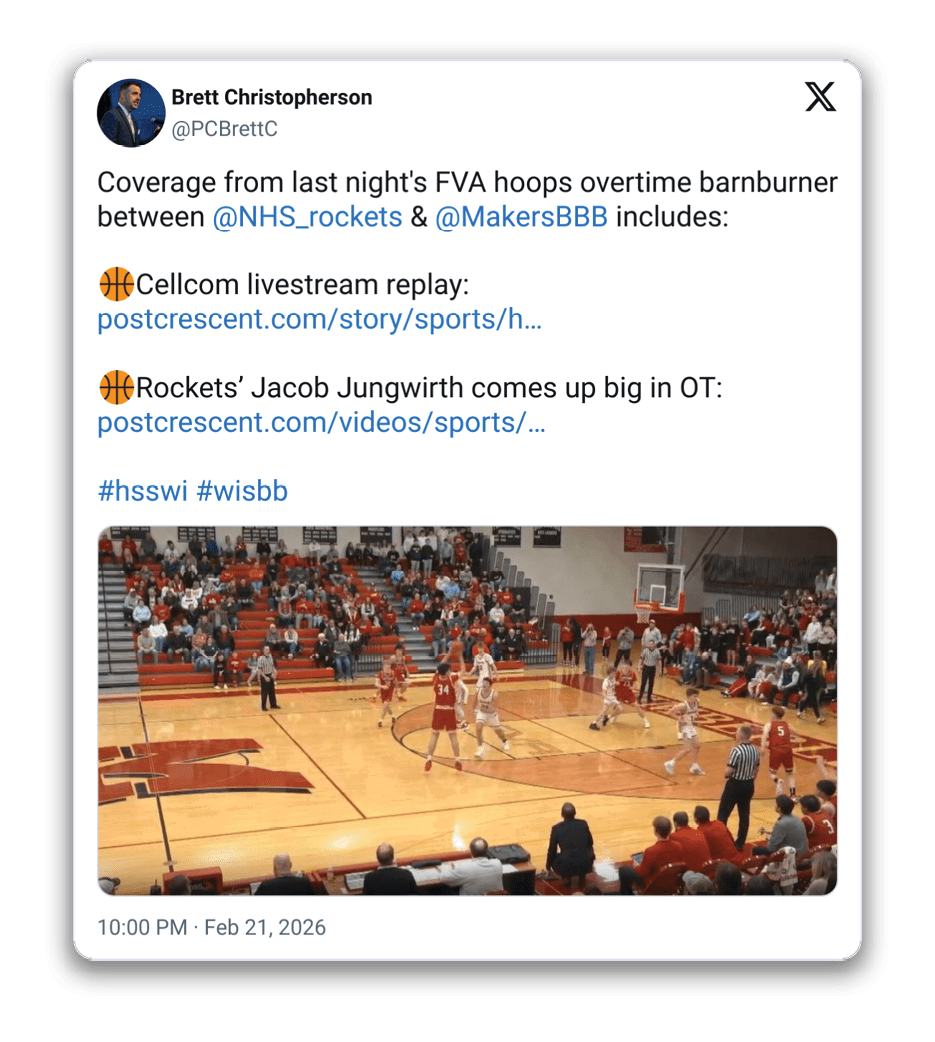Tap the X logo on the post
This screenshot has width=935, height=1042.
pos(820,97)
